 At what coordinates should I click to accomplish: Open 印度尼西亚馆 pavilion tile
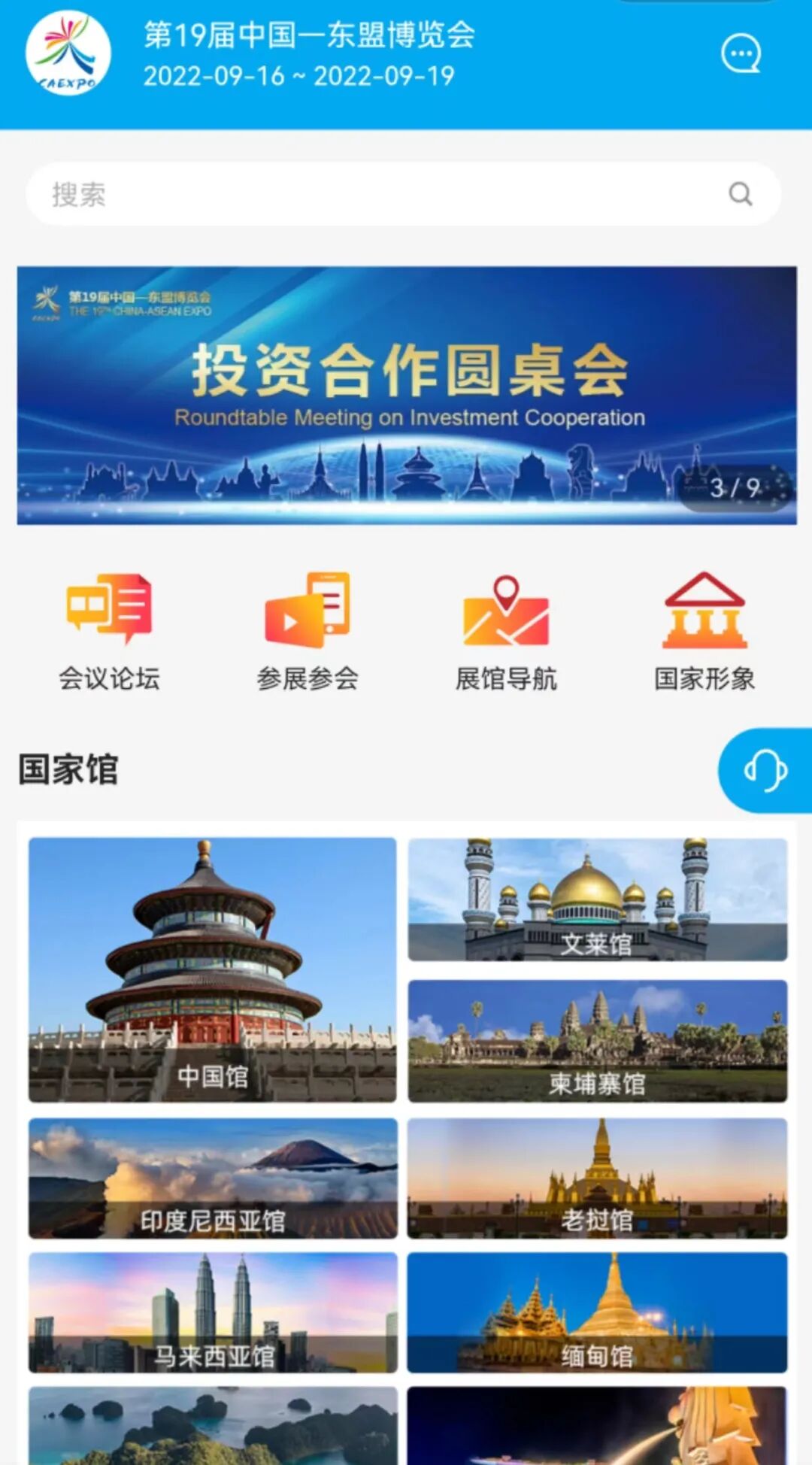pos(213,1178)
